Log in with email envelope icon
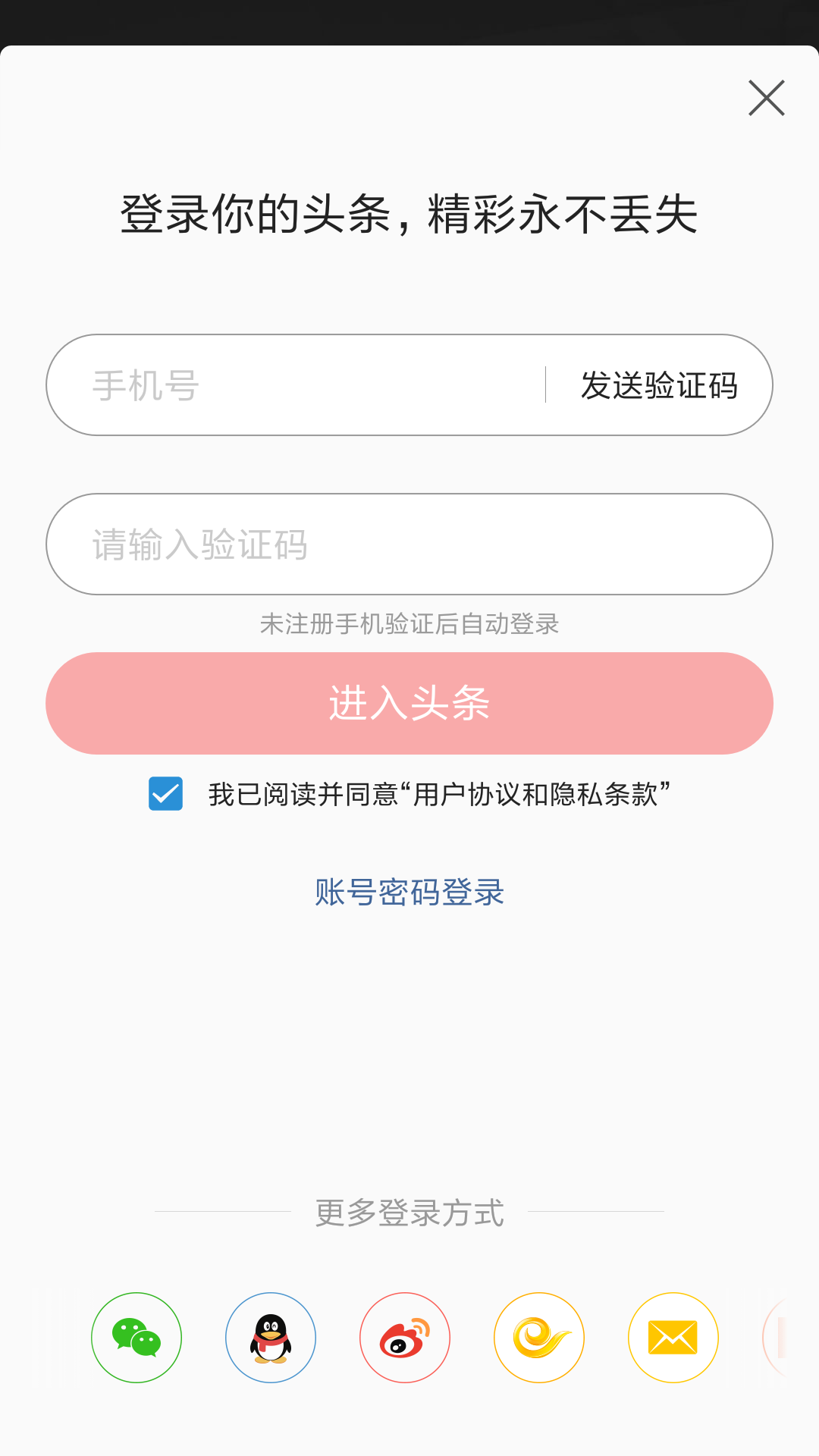Viewport: 819px width, 1456px height. pos(673,1338)
